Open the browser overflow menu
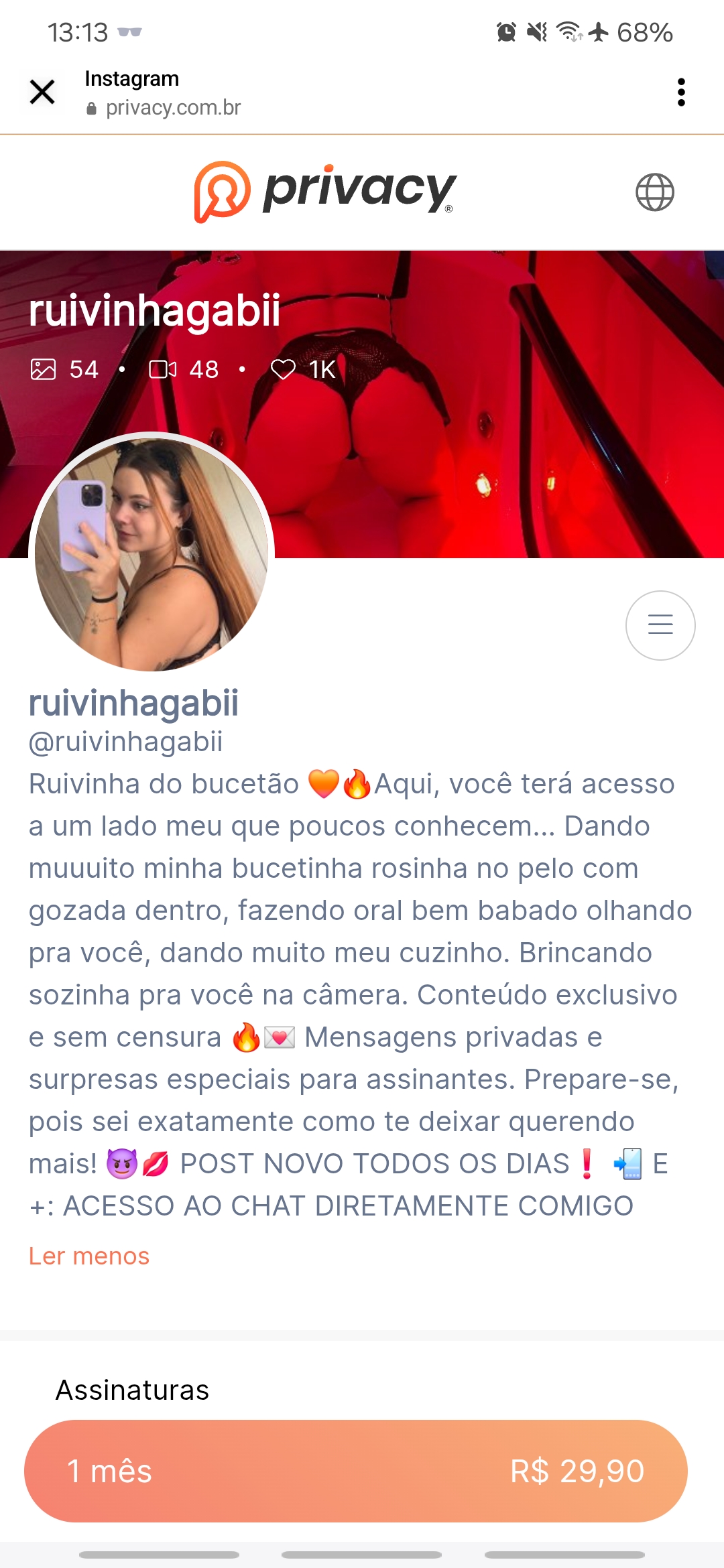 click(x=681, y=92)
